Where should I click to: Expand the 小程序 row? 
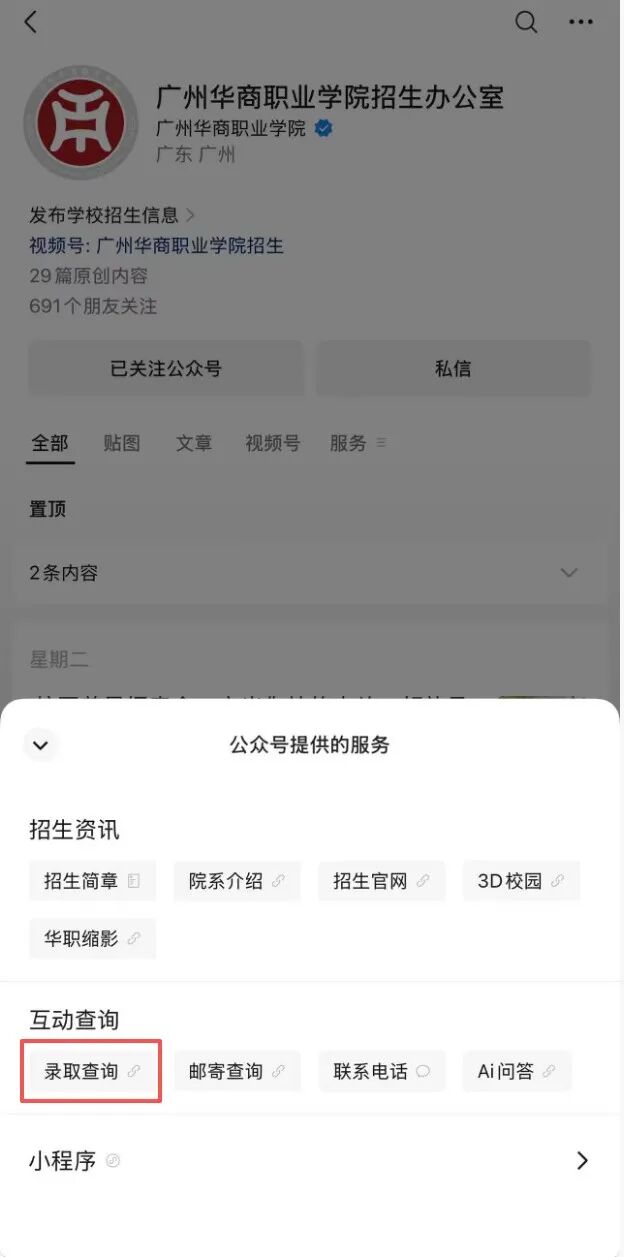[310, 1161]
